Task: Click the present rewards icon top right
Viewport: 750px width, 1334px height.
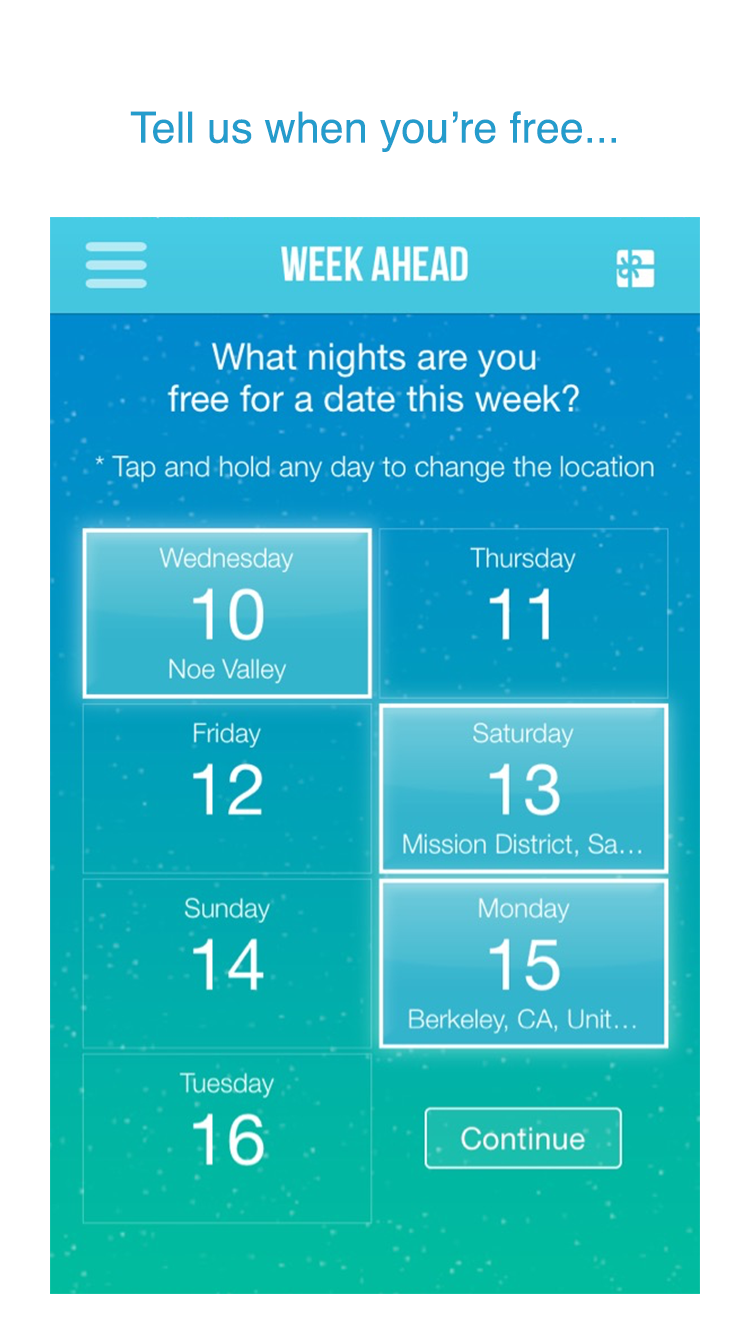Action: [x=634, y=265]
